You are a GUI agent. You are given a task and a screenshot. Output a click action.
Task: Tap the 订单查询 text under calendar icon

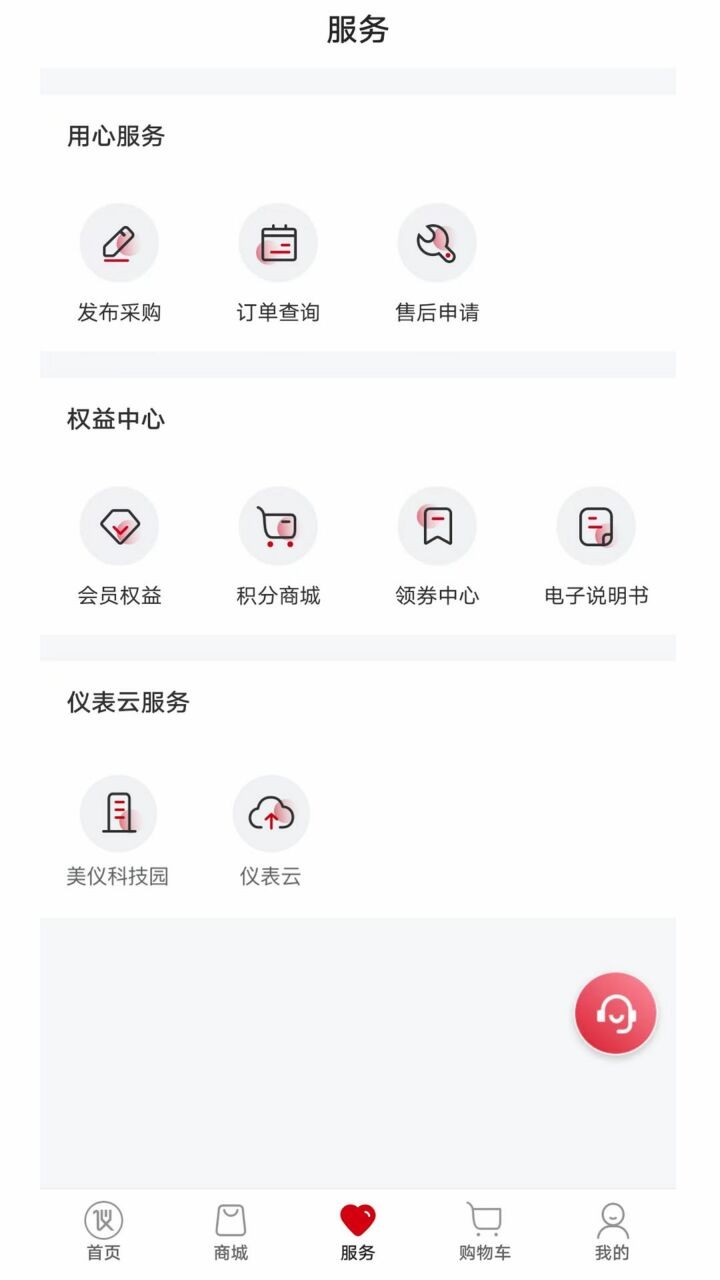coord(278,311)
